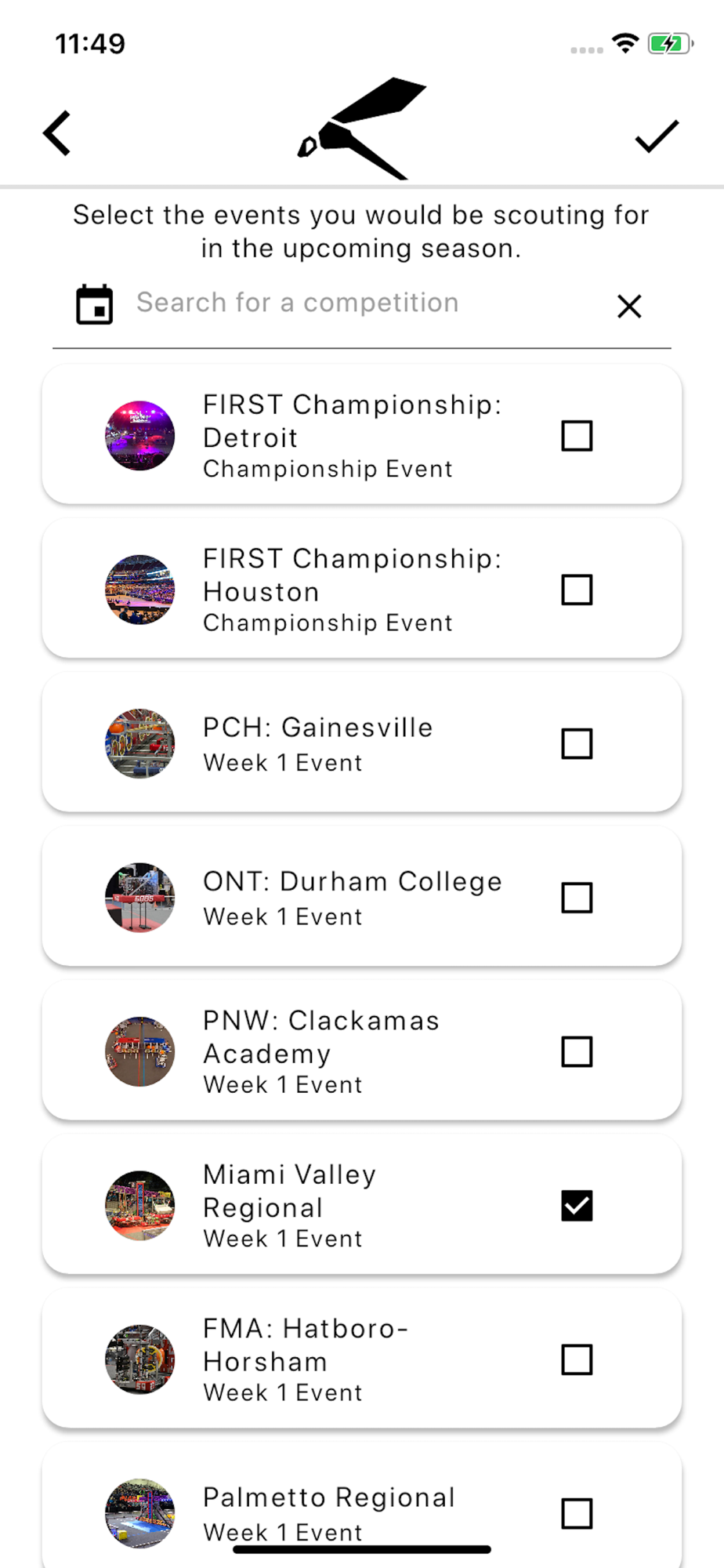Screen dimensions: 724x1568
Task: Mark ONT: Durham College as selected
Action: [577, 898]
